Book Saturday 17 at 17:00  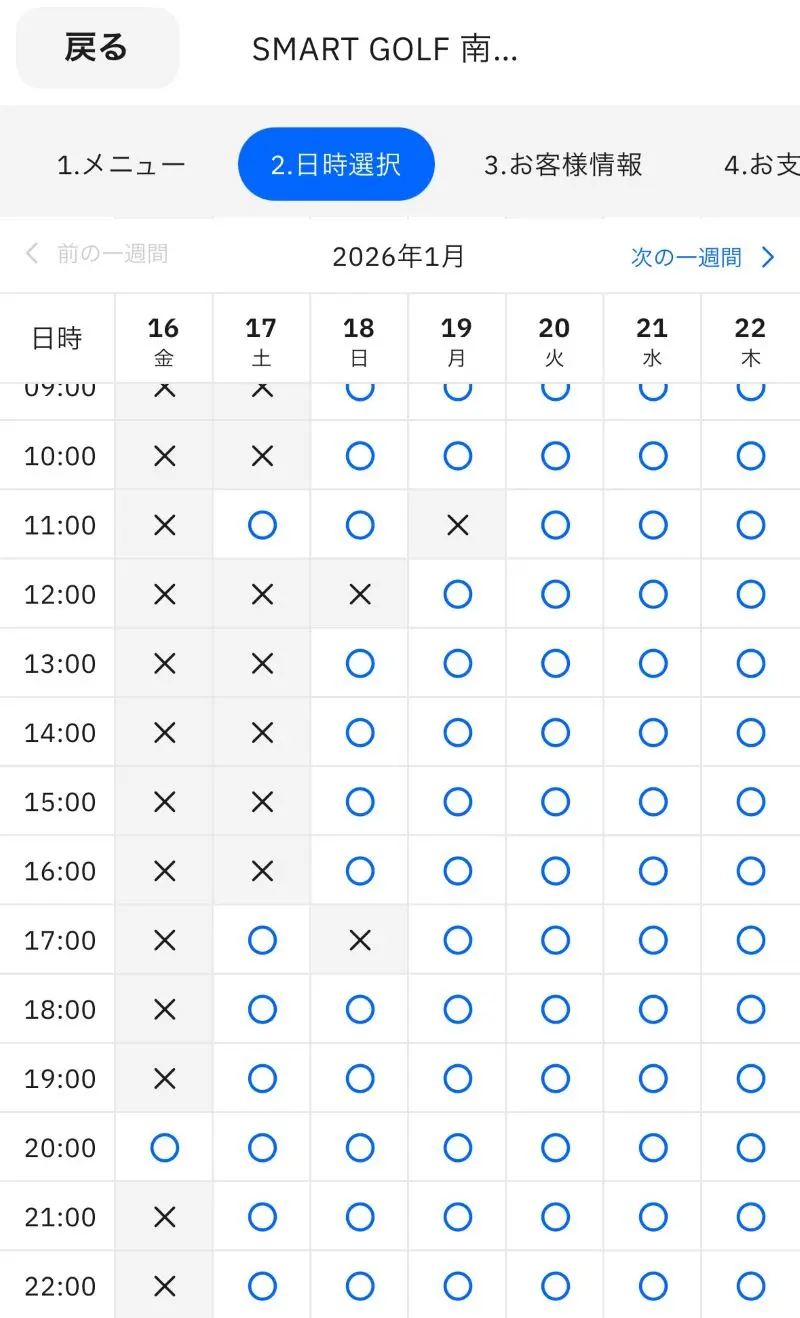(262, 940)
